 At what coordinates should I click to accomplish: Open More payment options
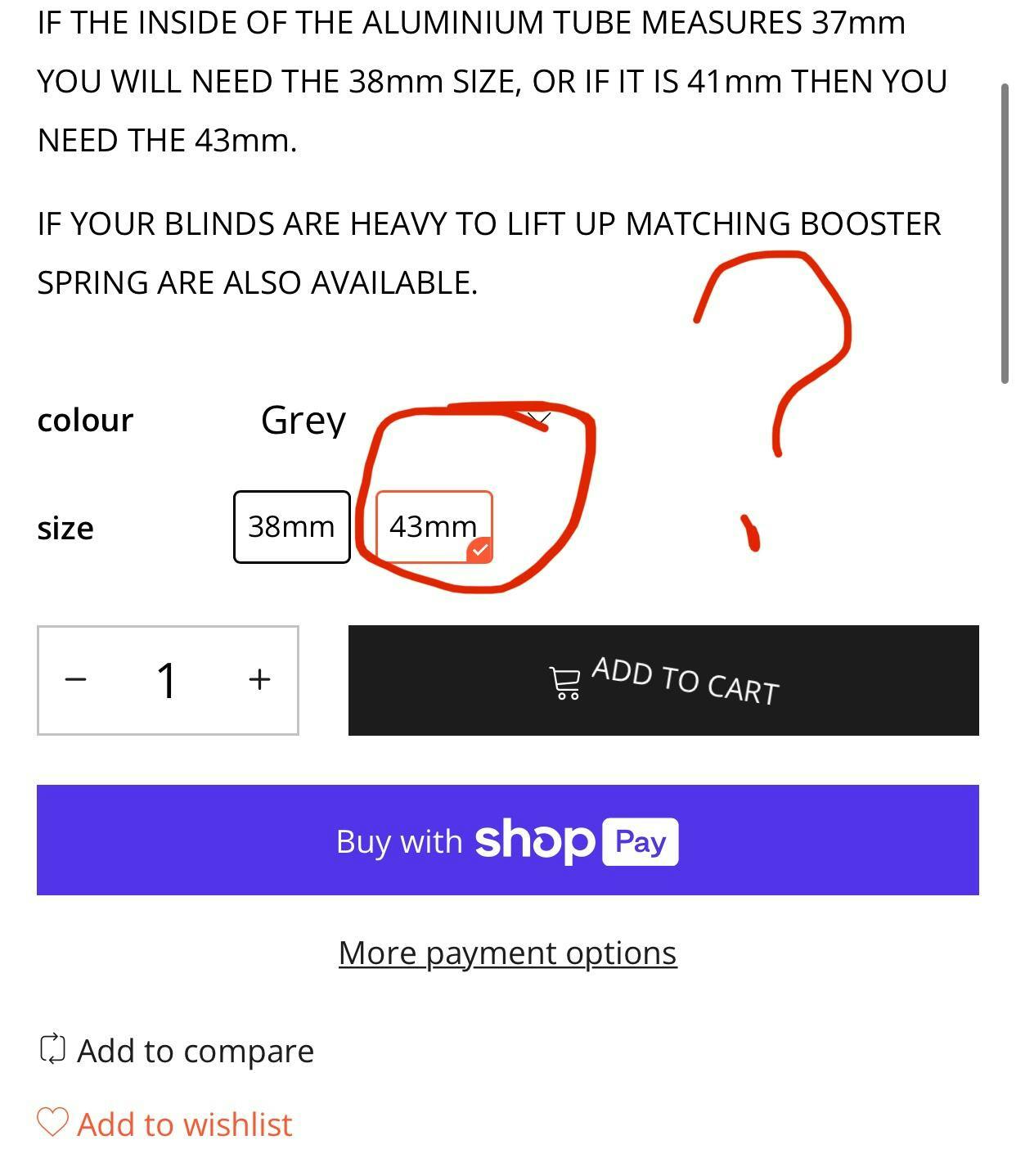[507, 953]
